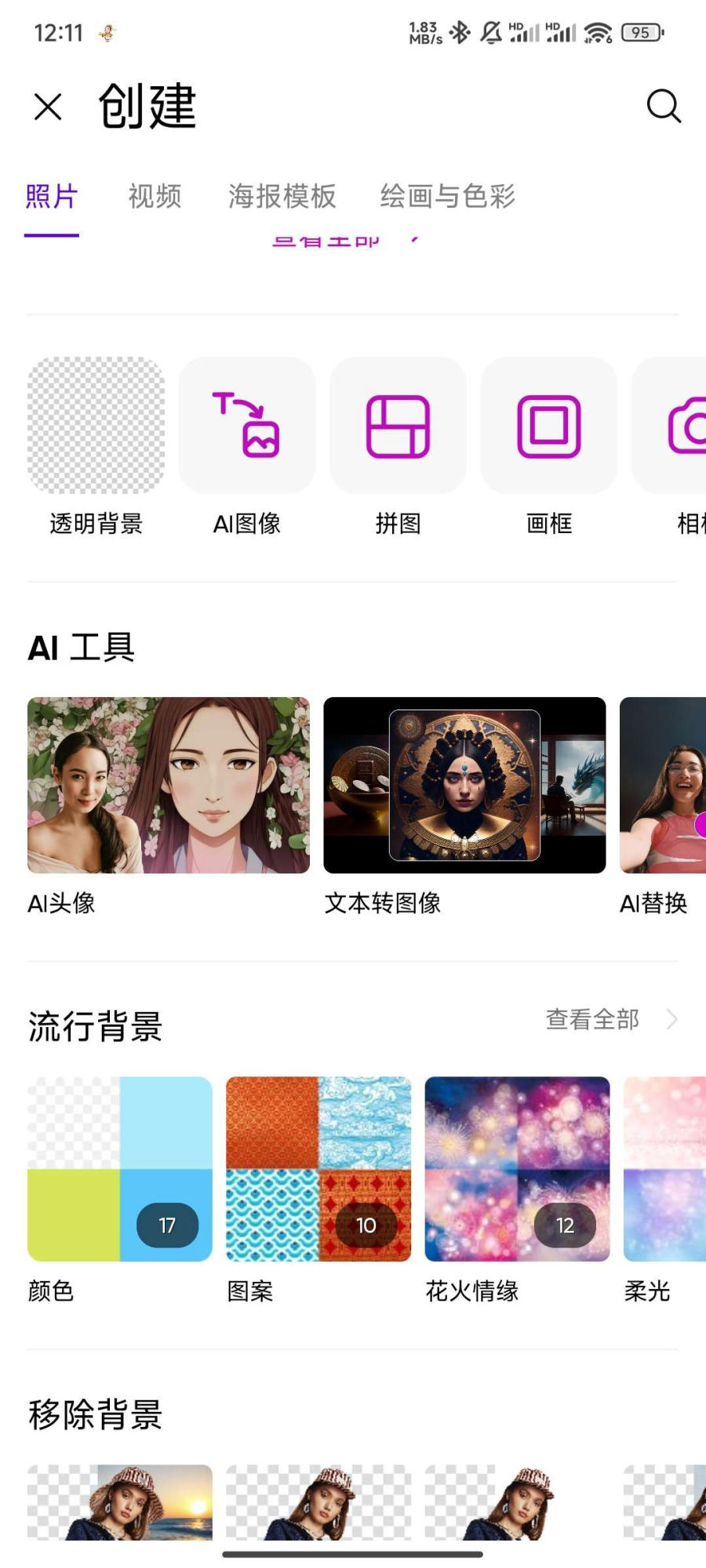Open the 颜色 background pack
This screenshot has width=706, height=1568.
(x=118, y=1170)
